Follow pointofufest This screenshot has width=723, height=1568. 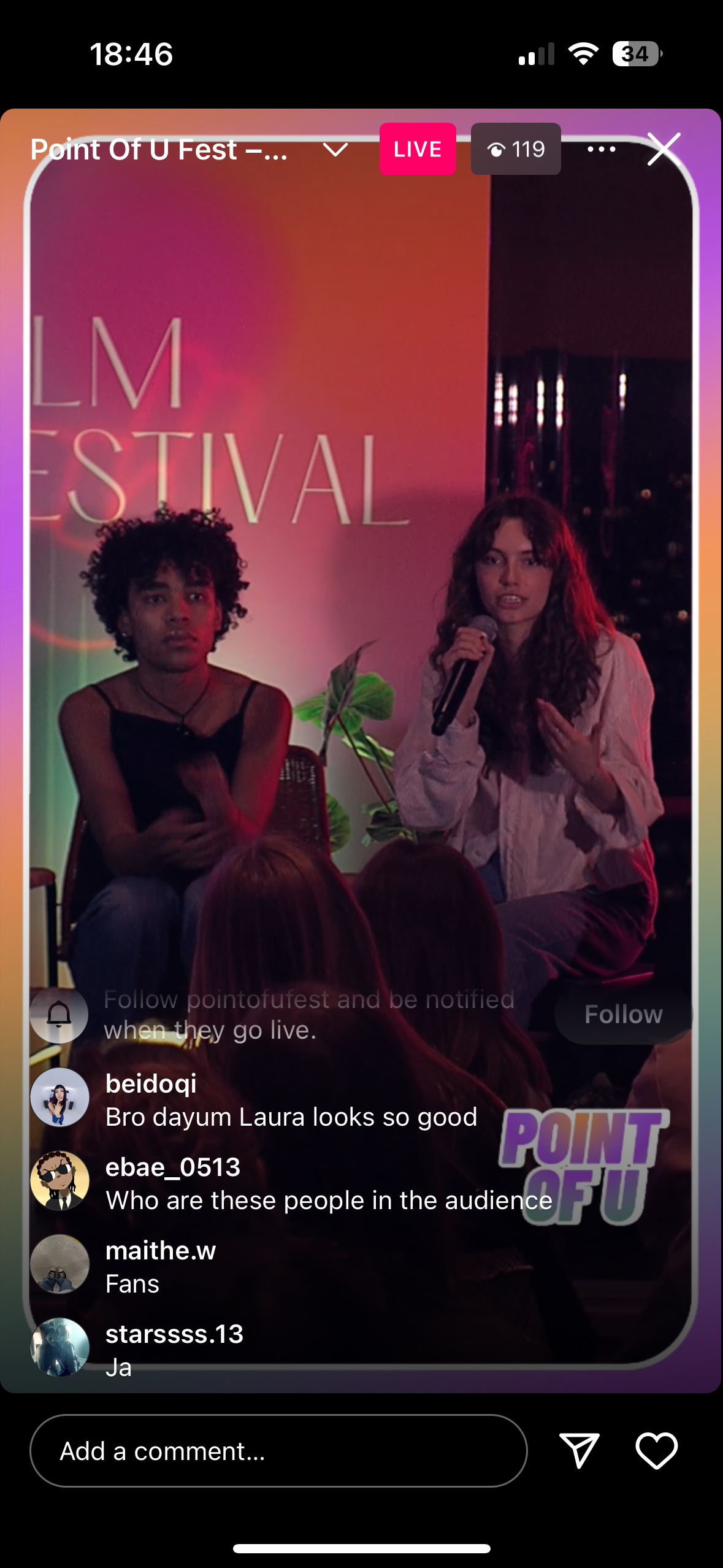623,1015
